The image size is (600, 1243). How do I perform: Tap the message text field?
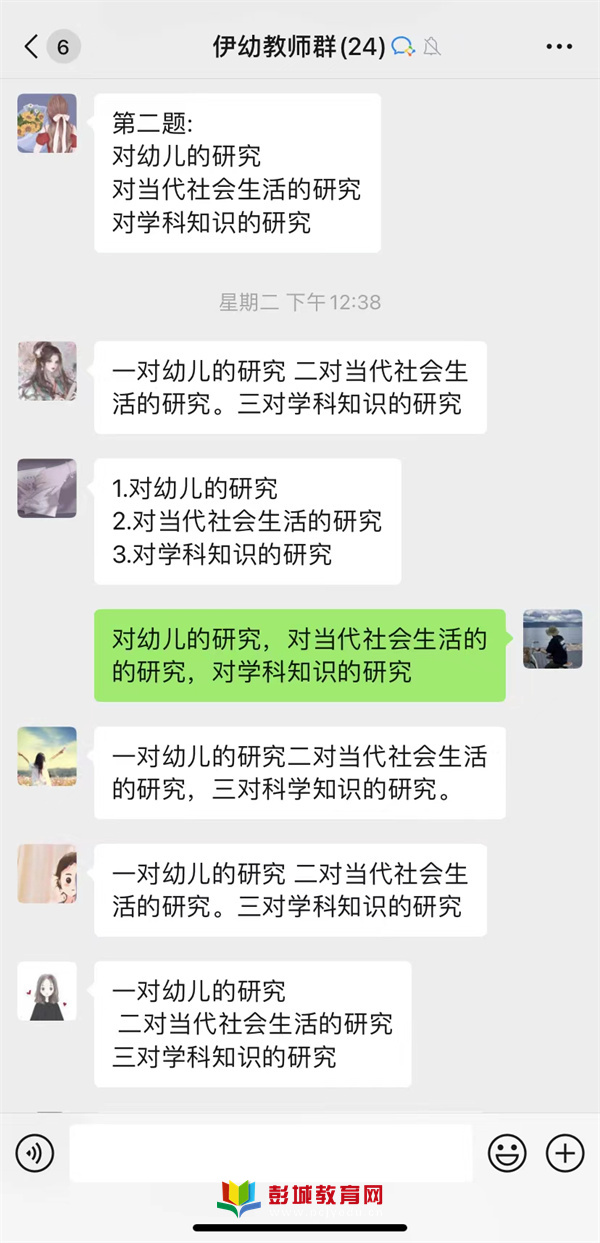pyautogui.click(x=270, y=1153)
